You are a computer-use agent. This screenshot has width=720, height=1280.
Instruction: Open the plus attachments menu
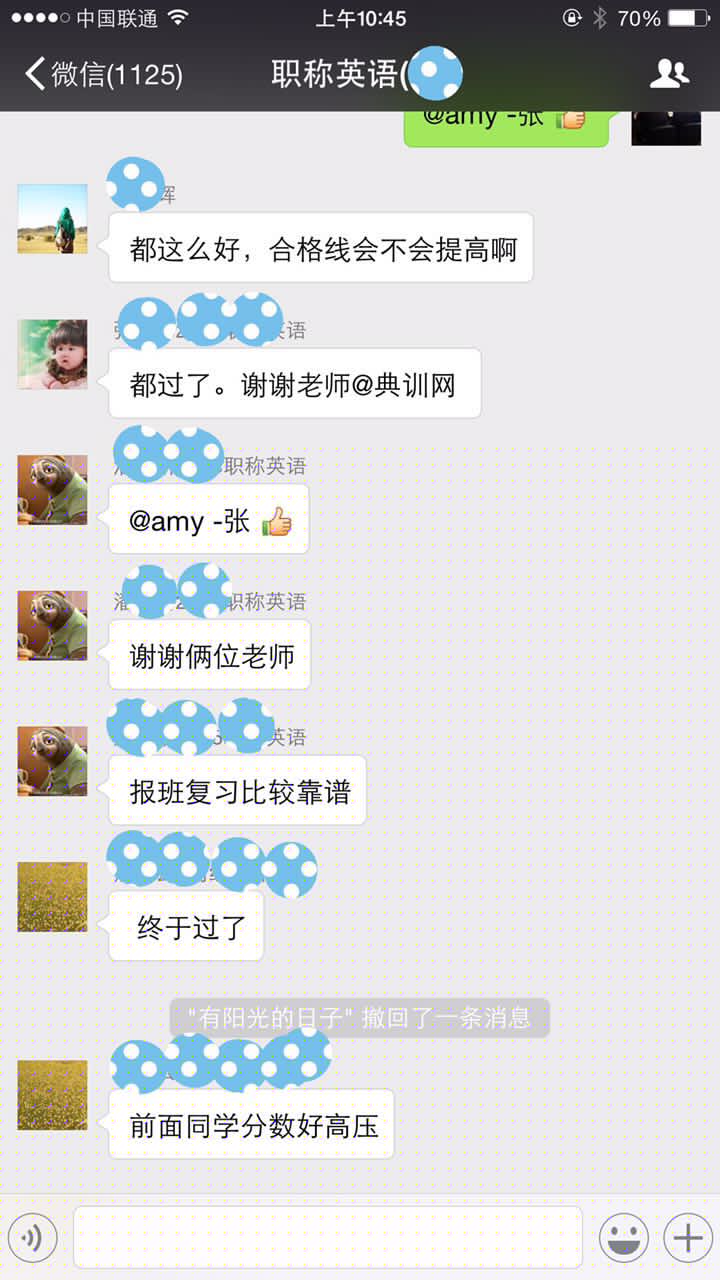pyautogui.click(x=687, y=1238)
